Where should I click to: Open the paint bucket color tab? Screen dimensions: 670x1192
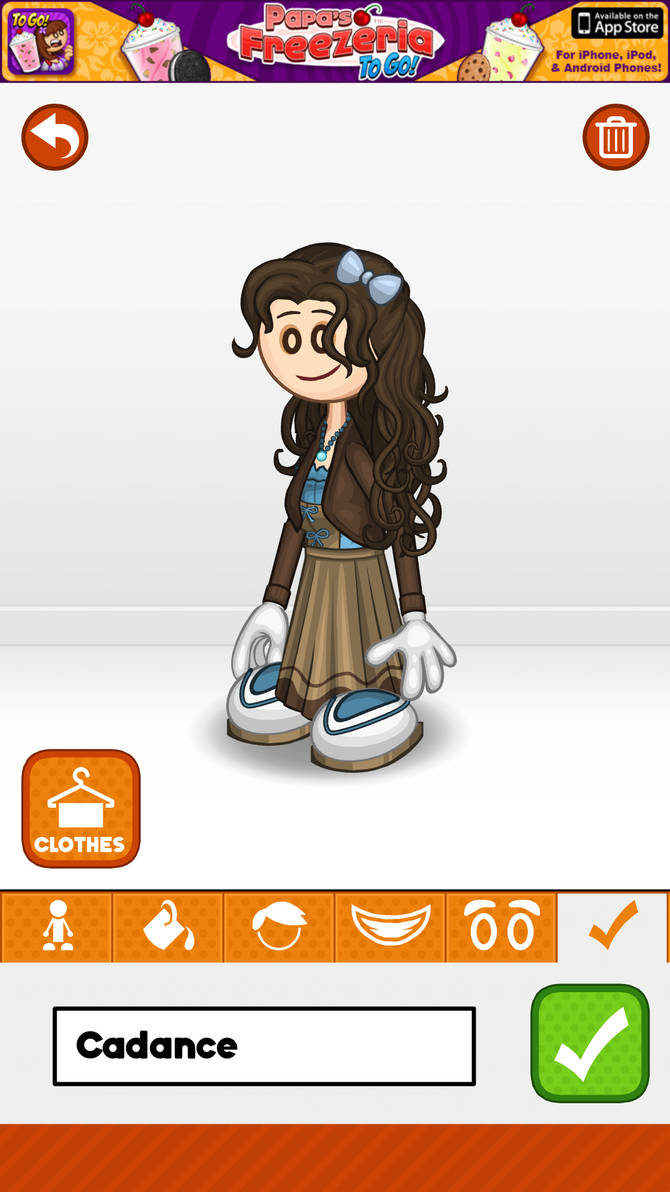(168, 926)
